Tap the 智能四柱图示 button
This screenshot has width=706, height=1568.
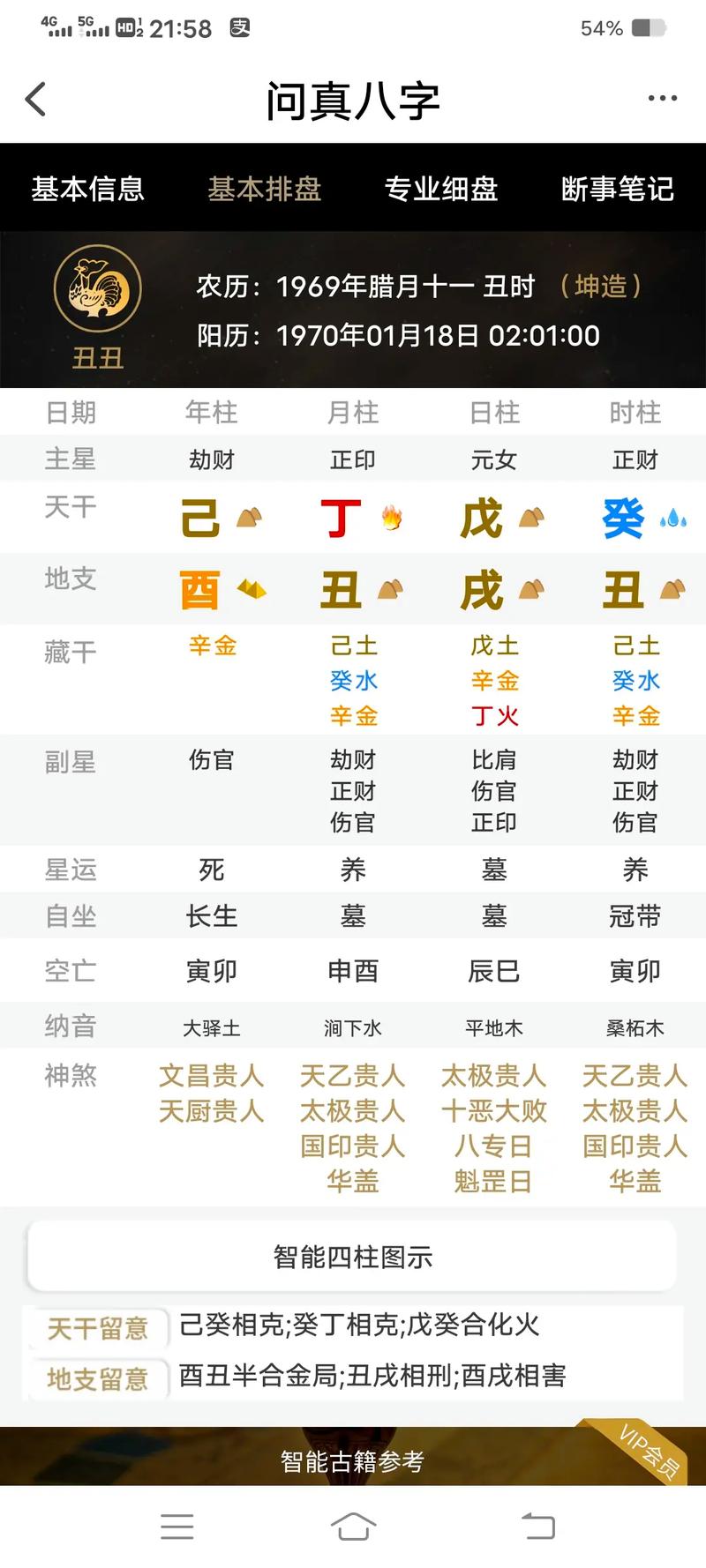(x=353, y=1257)
